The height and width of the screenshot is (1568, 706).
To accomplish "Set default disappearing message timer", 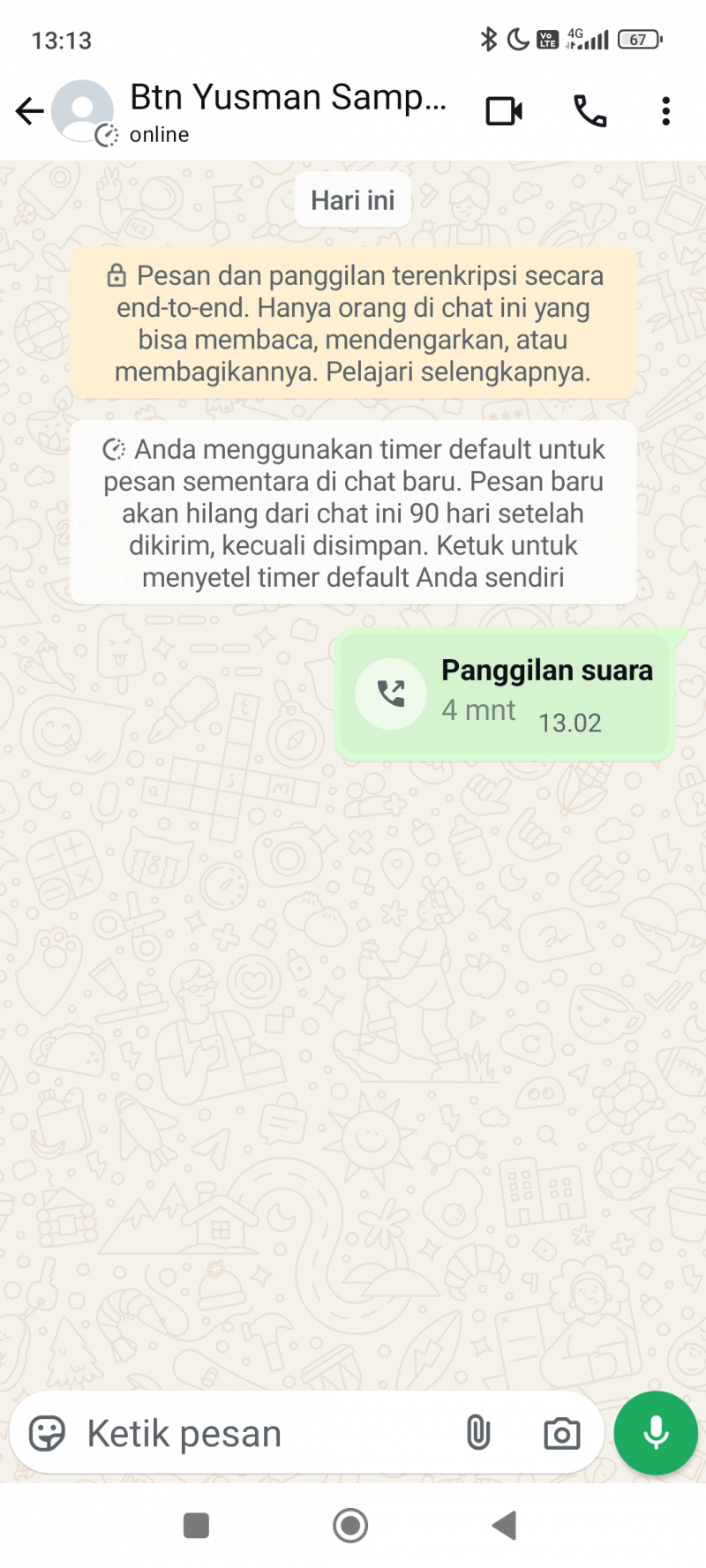I will 353,513.
